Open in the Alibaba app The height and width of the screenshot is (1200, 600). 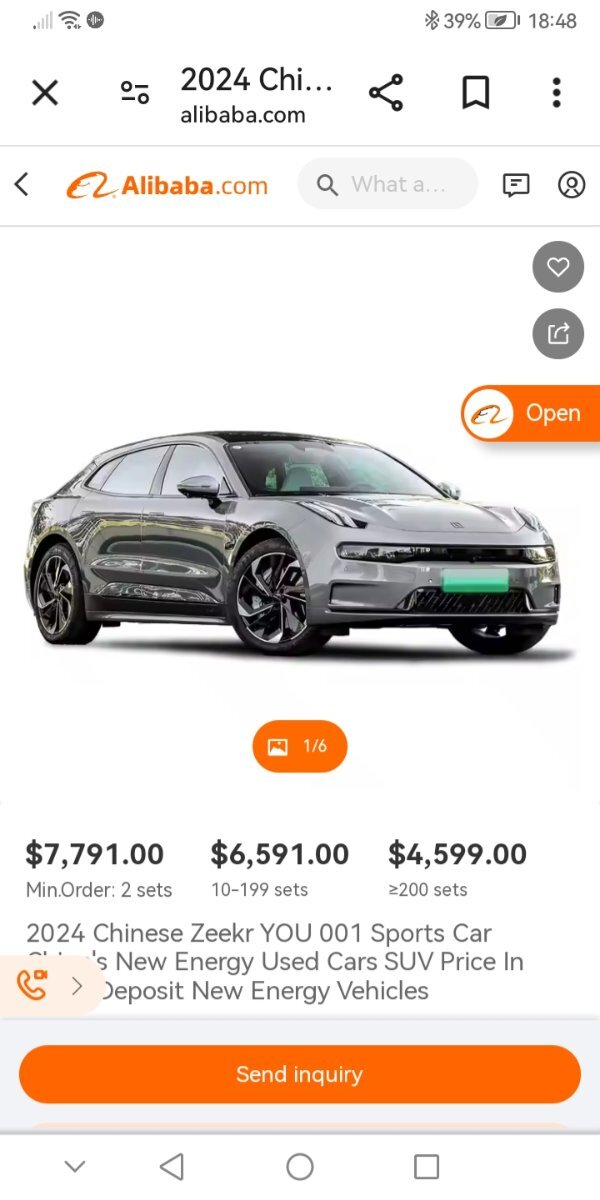(x=531, y=413)
